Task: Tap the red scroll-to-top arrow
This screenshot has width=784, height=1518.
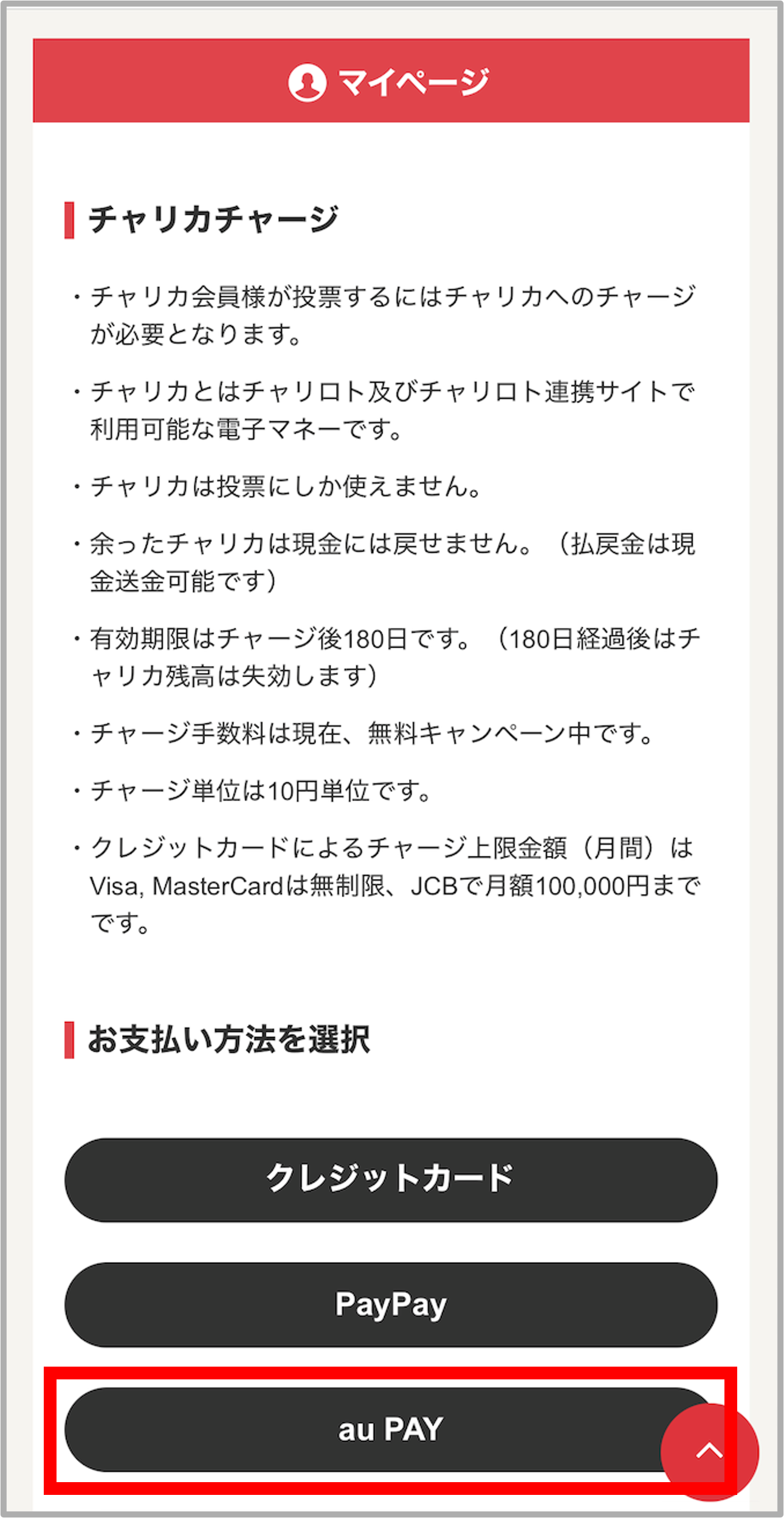Action: coord(709,1452)
